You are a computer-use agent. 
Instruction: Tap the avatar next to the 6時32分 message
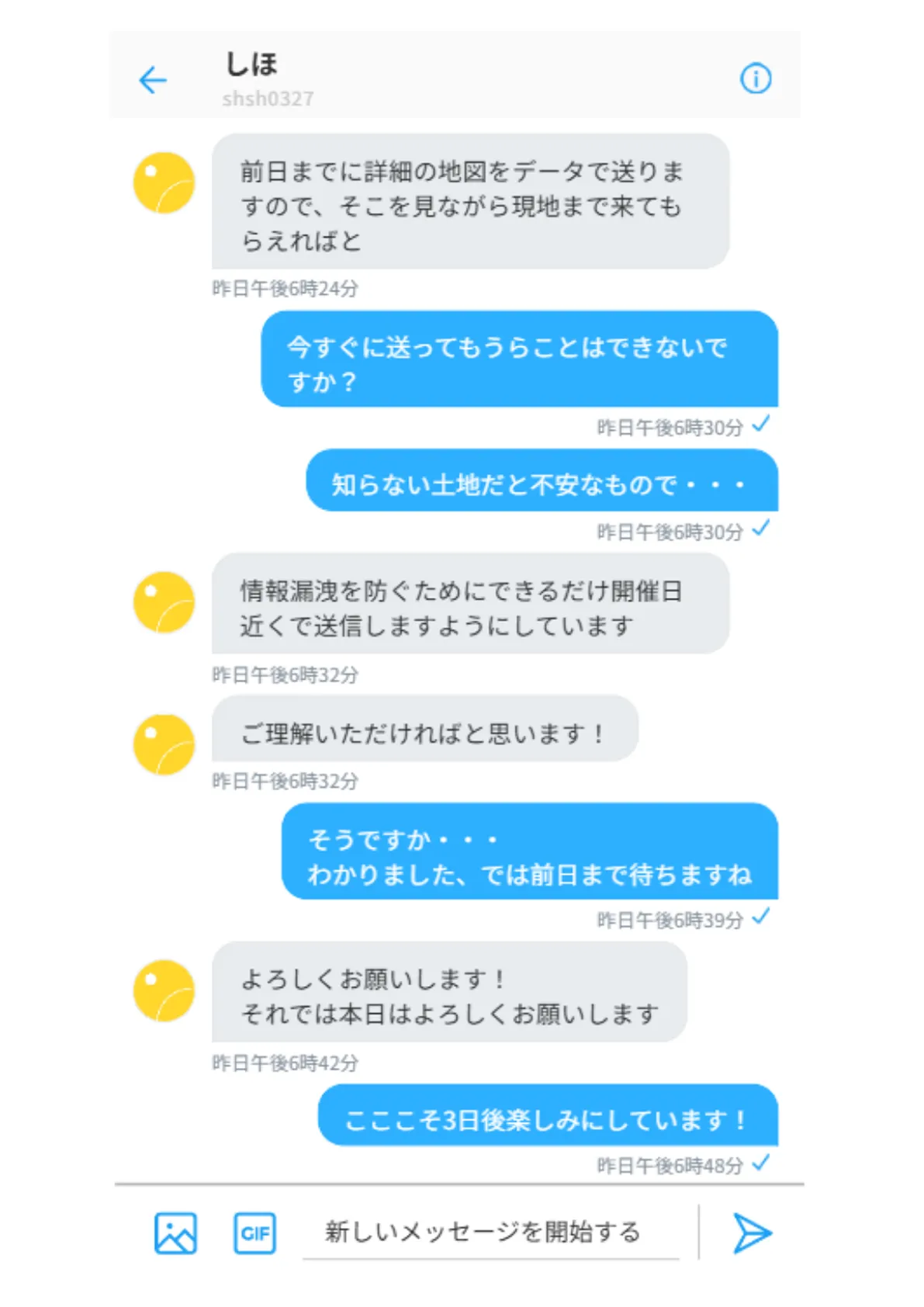163,601
